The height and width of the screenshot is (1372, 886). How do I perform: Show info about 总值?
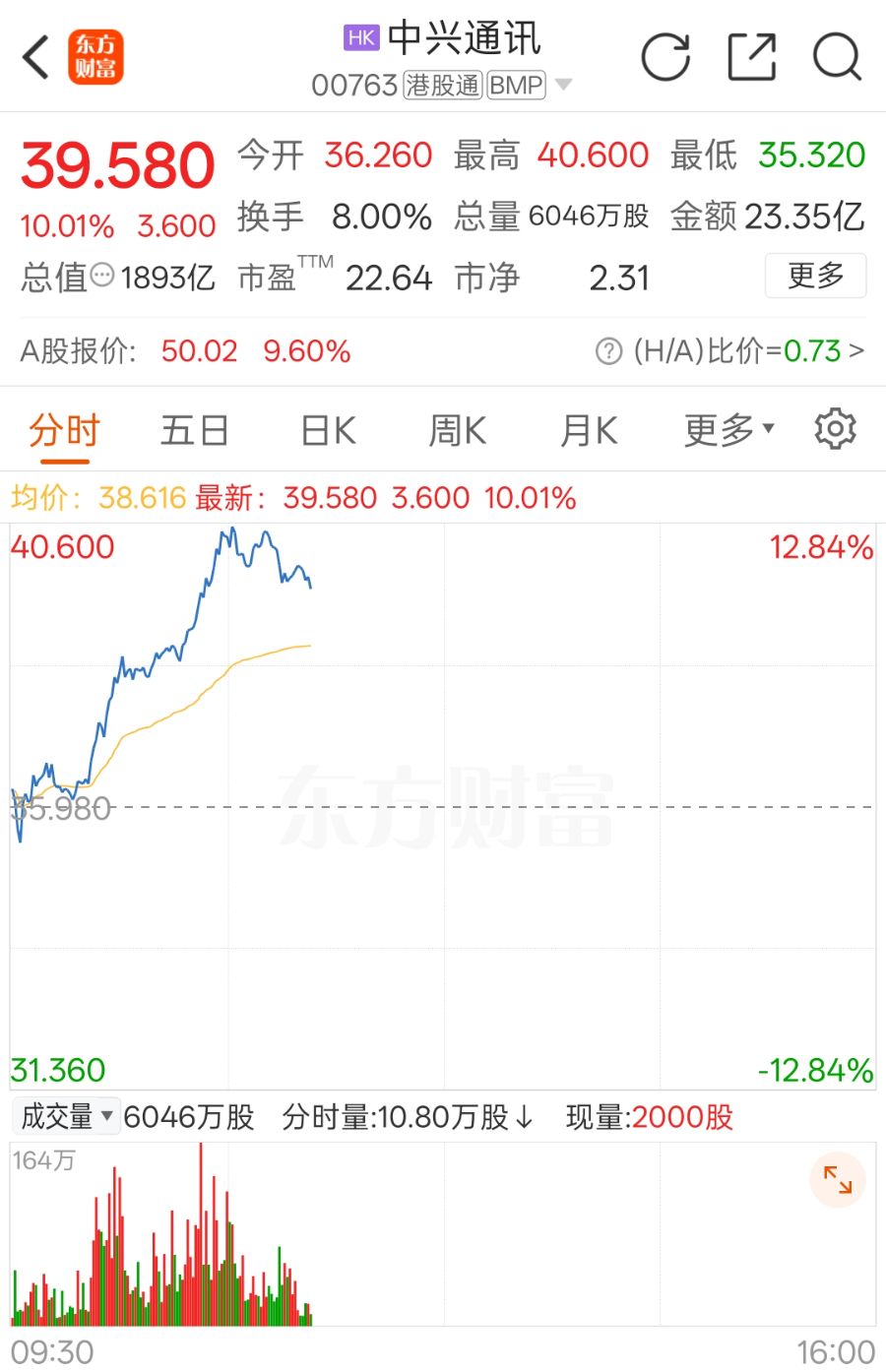(x=102, y=276)
